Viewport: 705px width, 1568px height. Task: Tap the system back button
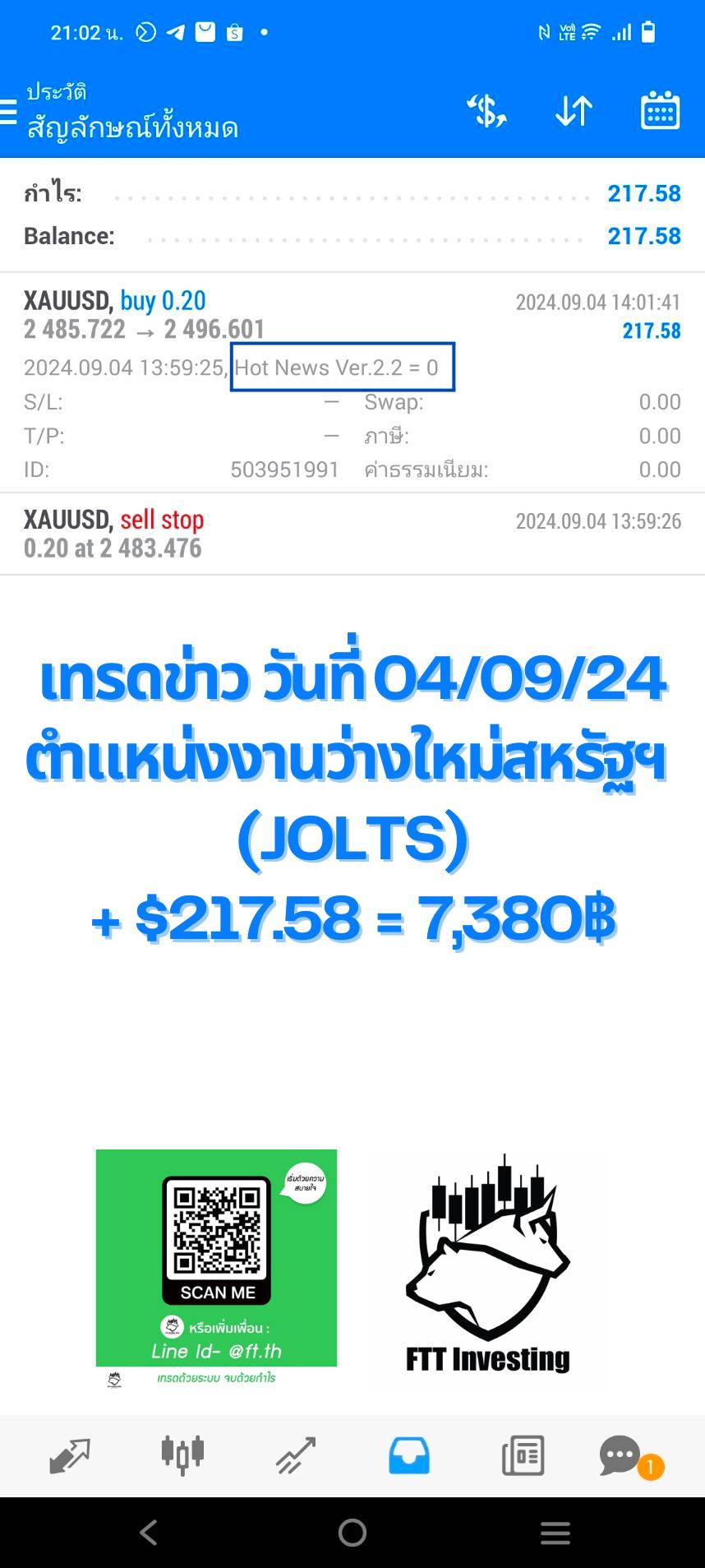(149, 1533)
